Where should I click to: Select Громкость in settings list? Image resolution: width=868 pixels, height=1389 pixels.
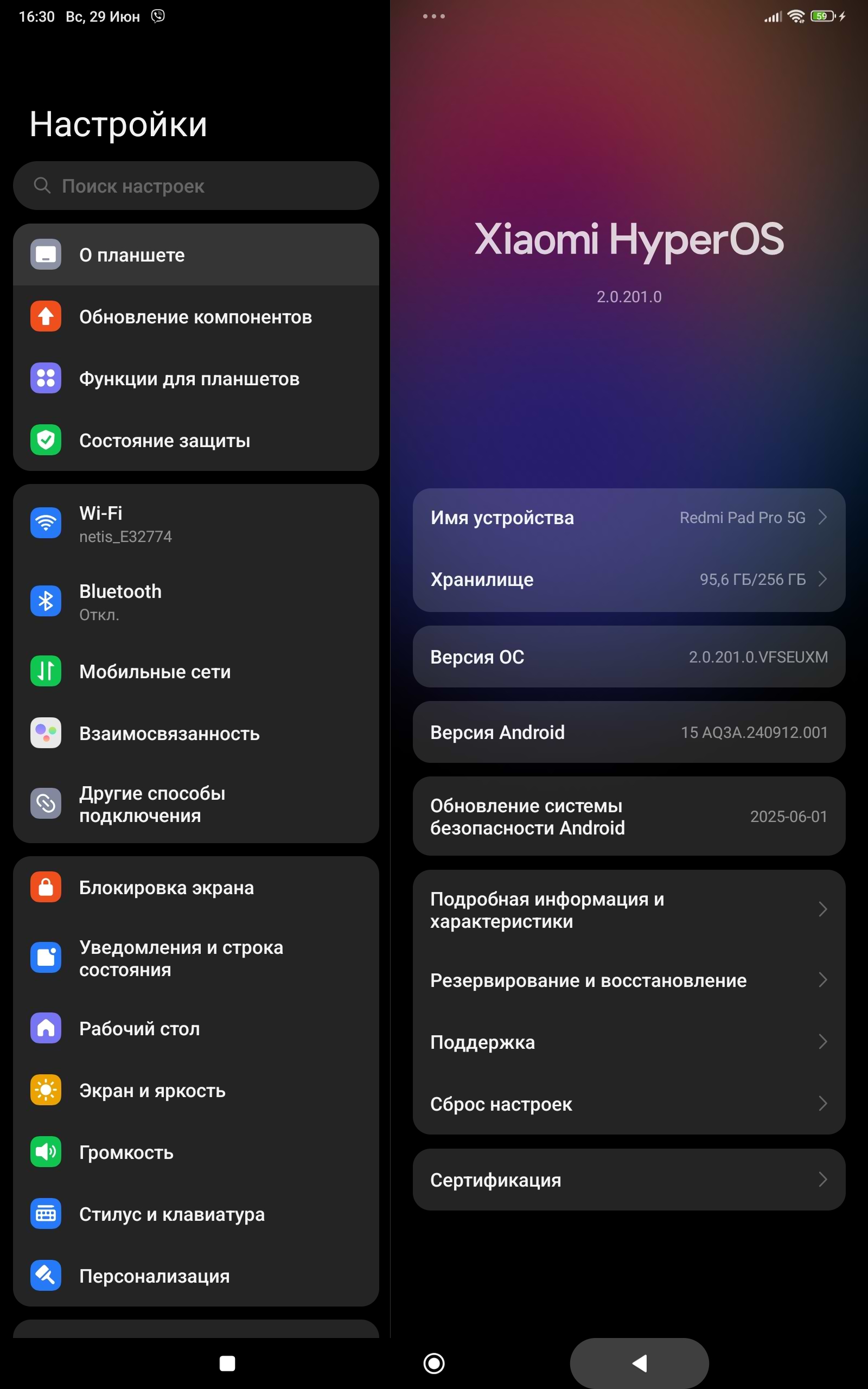[x=195, y=1152]
